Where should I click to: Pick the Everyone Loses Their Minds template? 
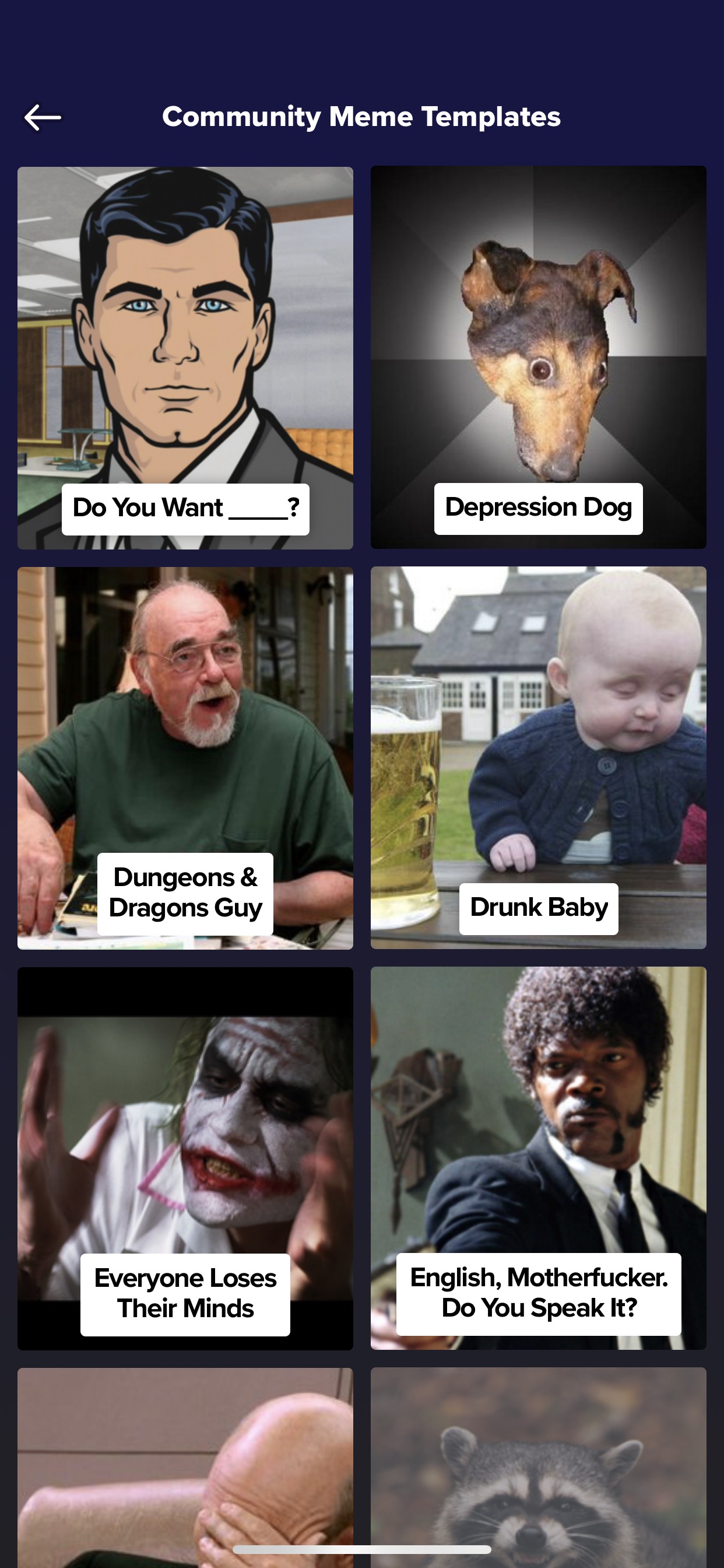[x=185, y=1158]
